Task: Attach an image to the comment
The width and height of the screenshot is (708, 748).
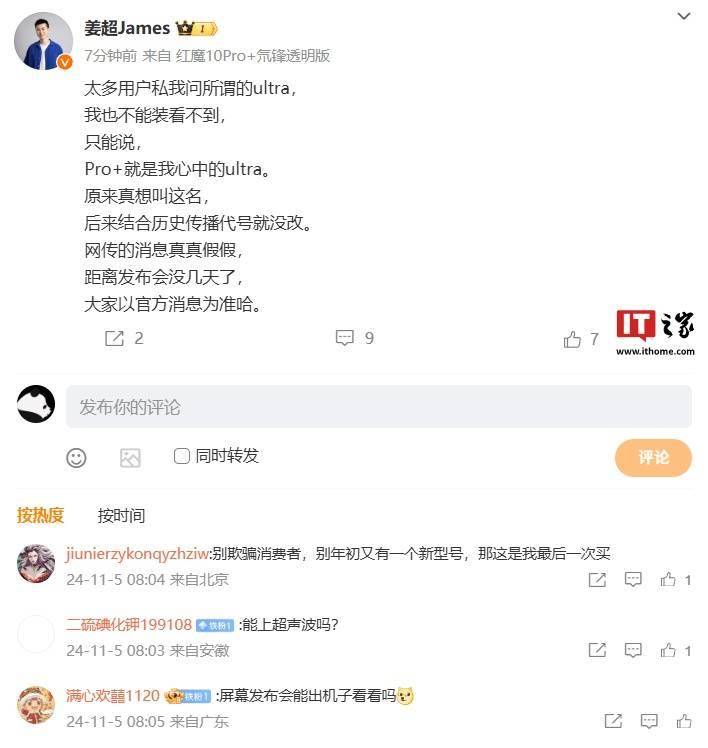Action: point(130,458)
